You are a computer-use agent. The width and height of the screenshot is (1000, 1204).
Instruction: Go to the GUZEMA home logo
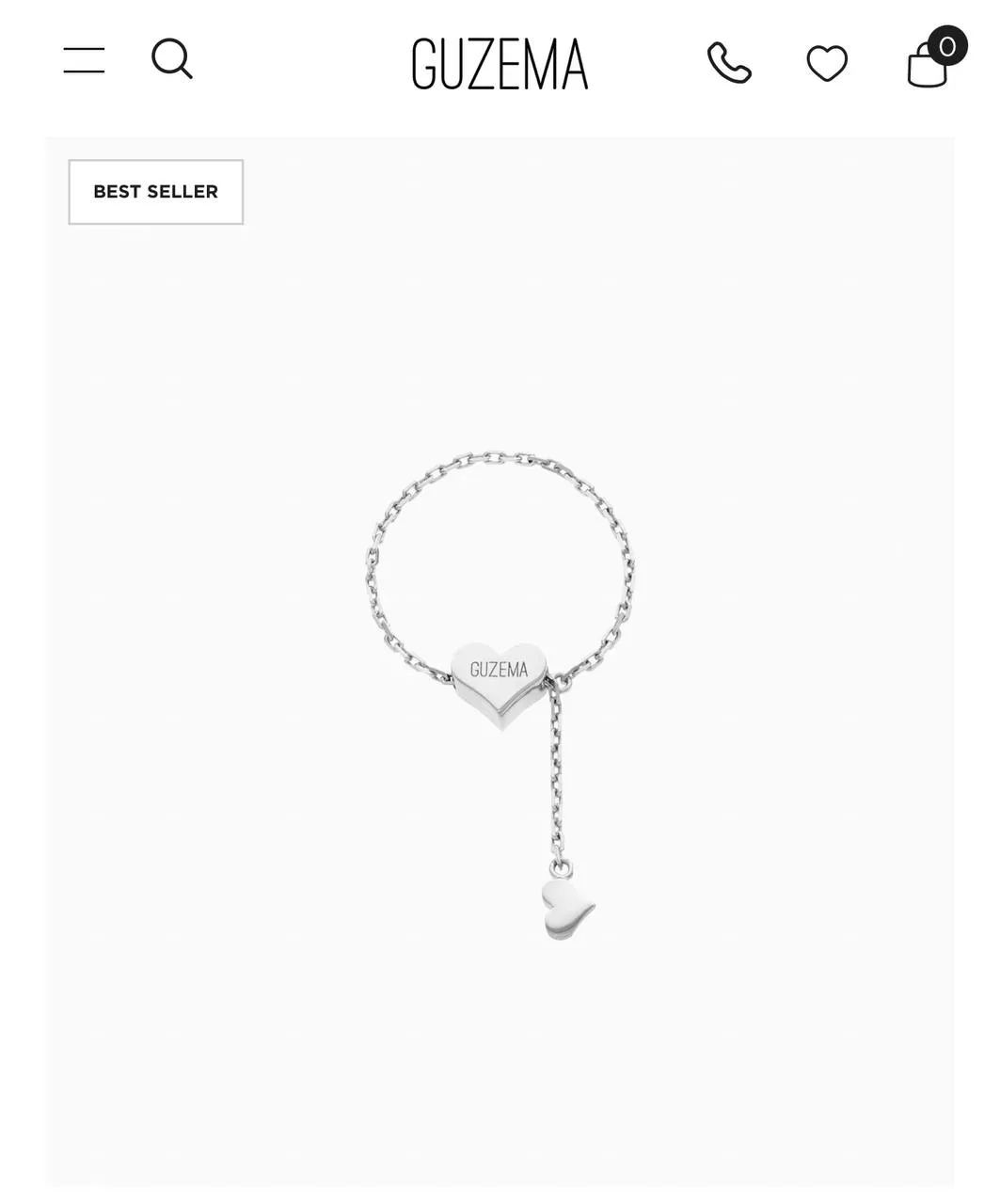500,64
